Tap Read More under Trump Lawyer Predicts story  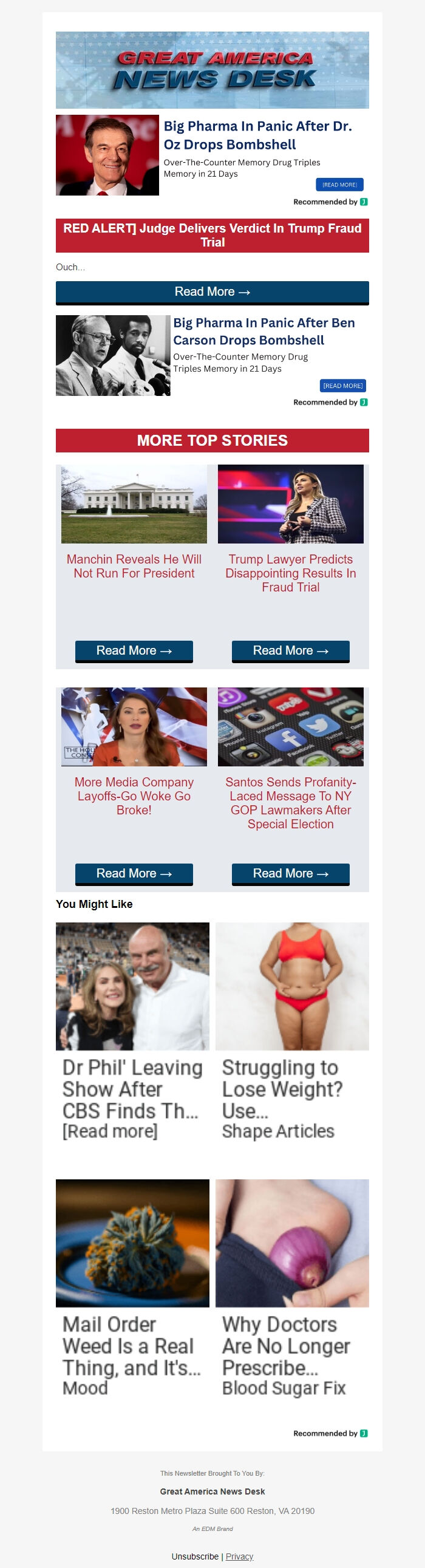point(290,650)
